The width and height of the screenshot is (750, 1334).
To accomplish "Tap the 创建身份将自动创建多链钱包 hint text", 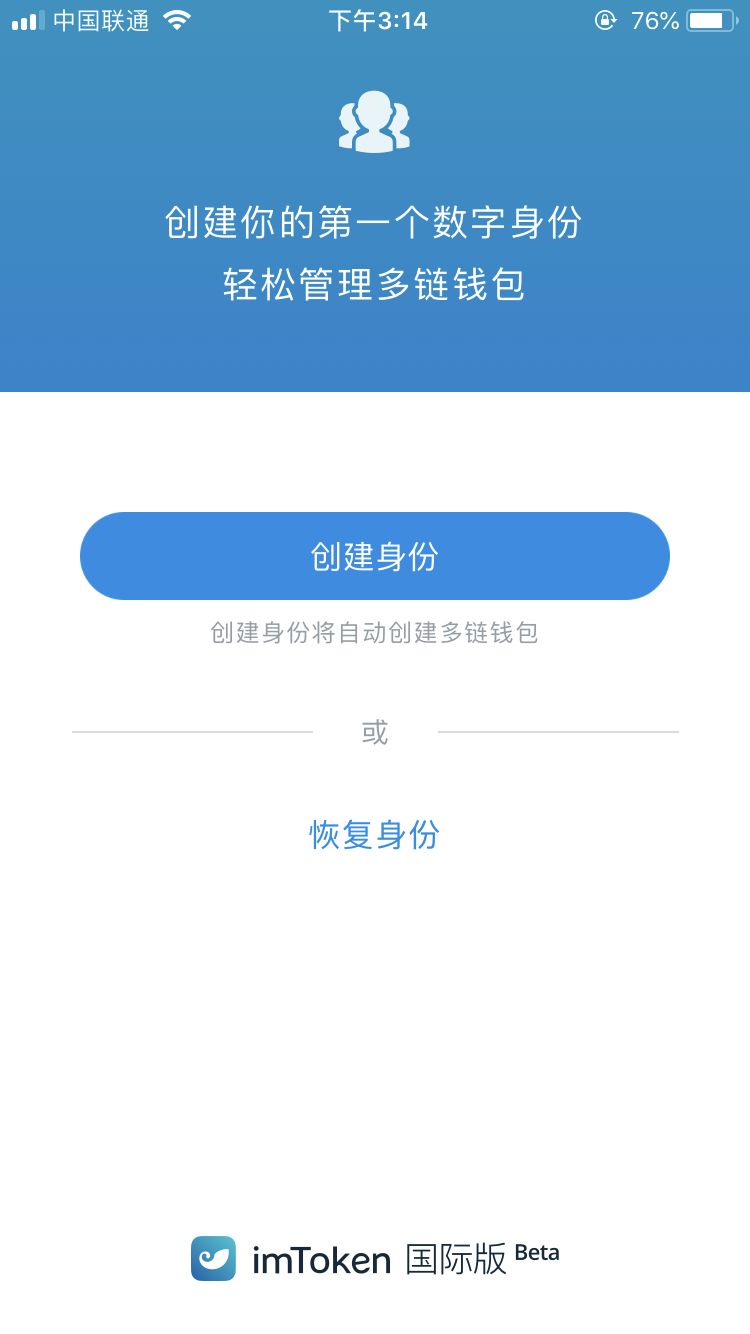I will [374, 633].
